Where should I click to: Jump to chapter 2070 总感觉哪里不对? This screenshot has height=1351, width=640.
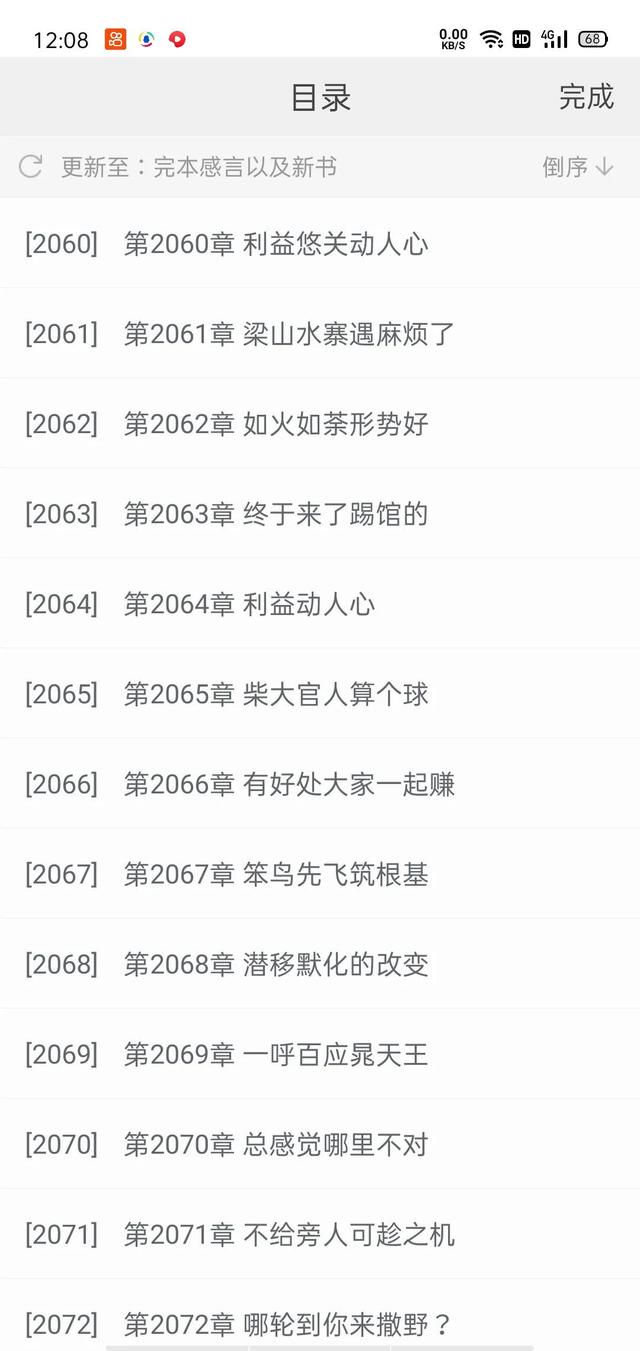pos(320,1144)
